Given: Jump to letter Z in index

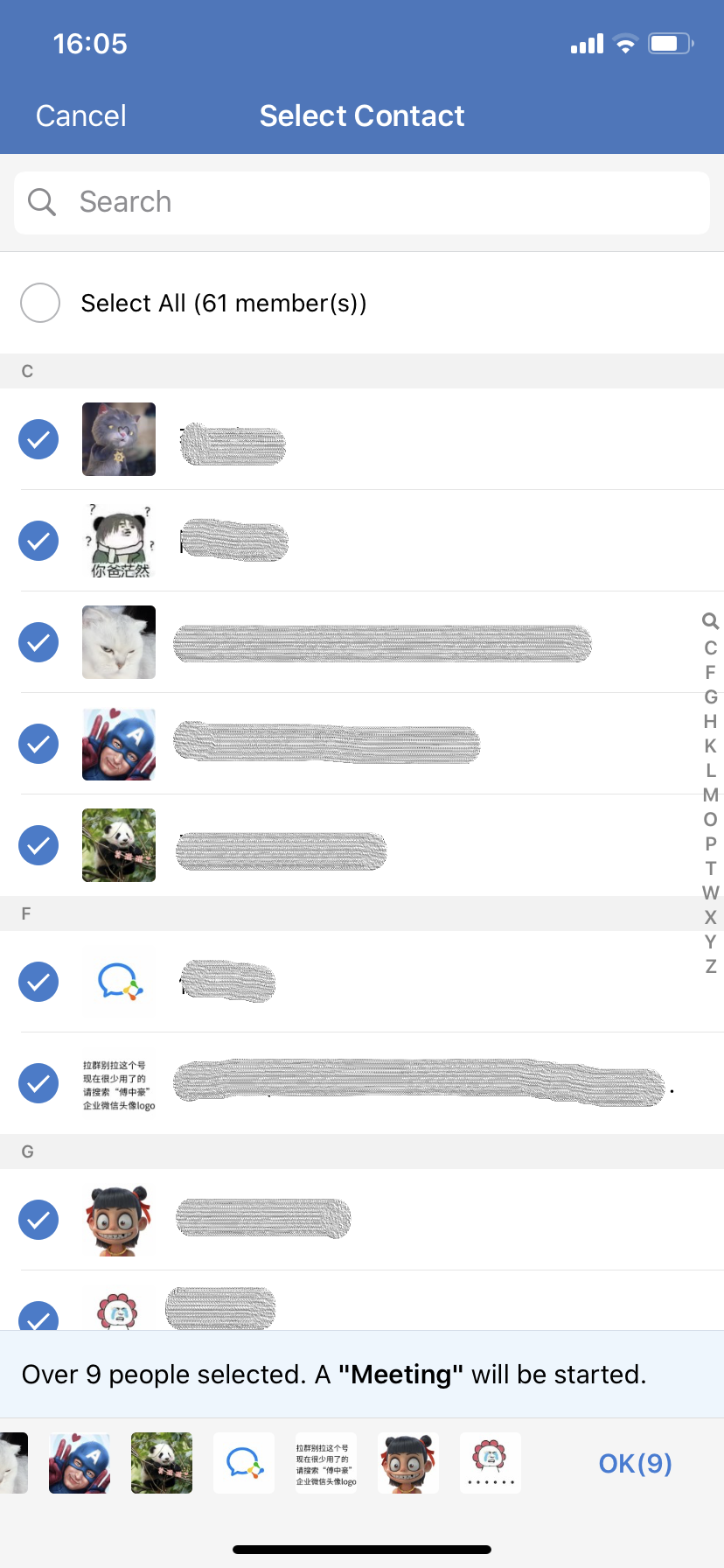Looking at the screenshot, I should (x=710, y=966).
